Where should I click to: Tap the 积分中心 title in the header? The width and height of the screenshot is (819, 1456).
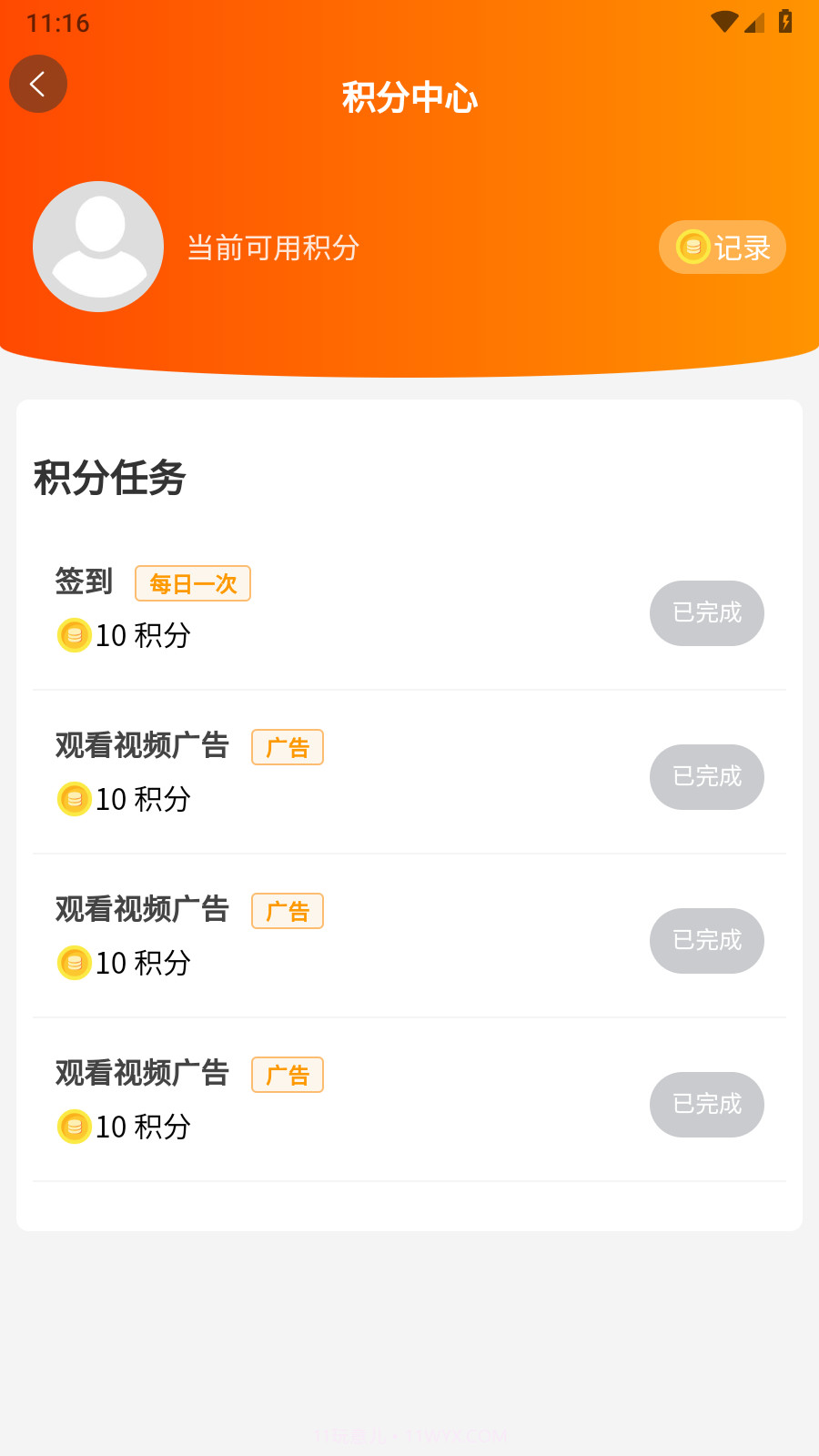click(409, 96)
